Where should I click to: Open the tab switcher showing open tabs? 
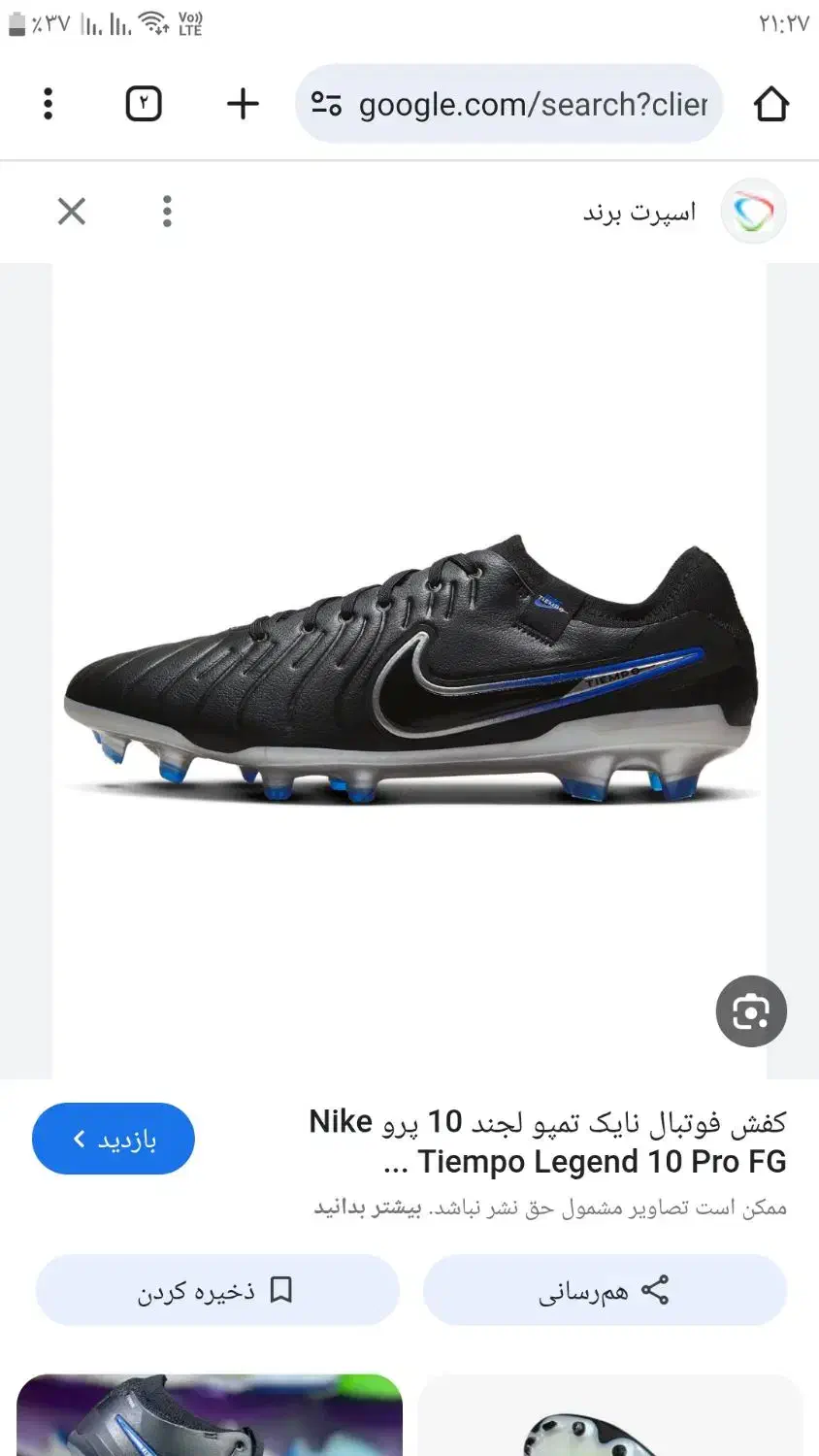pos(144,104)
